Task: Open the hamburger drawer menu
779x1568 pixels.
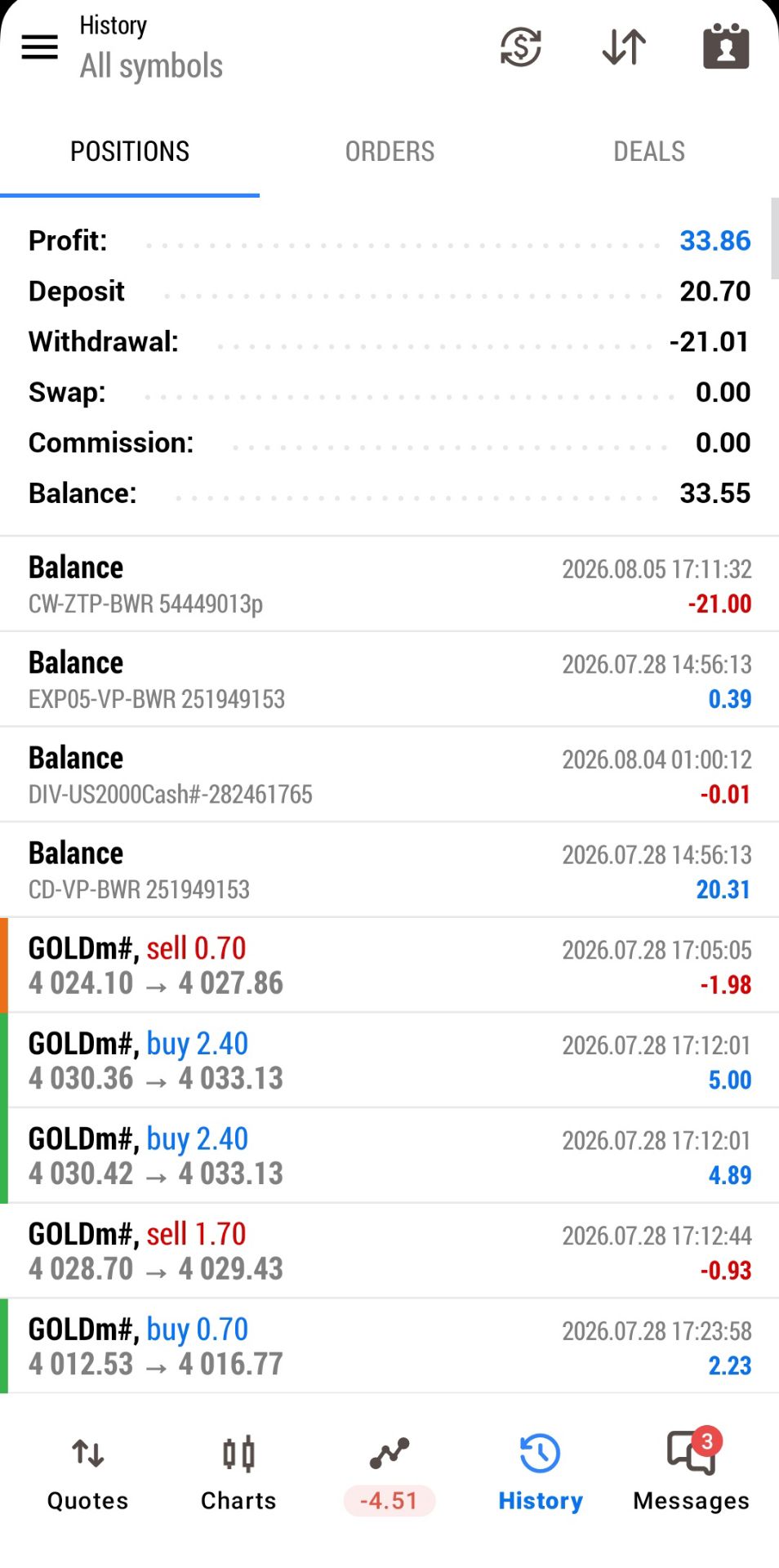Action: 39,47
